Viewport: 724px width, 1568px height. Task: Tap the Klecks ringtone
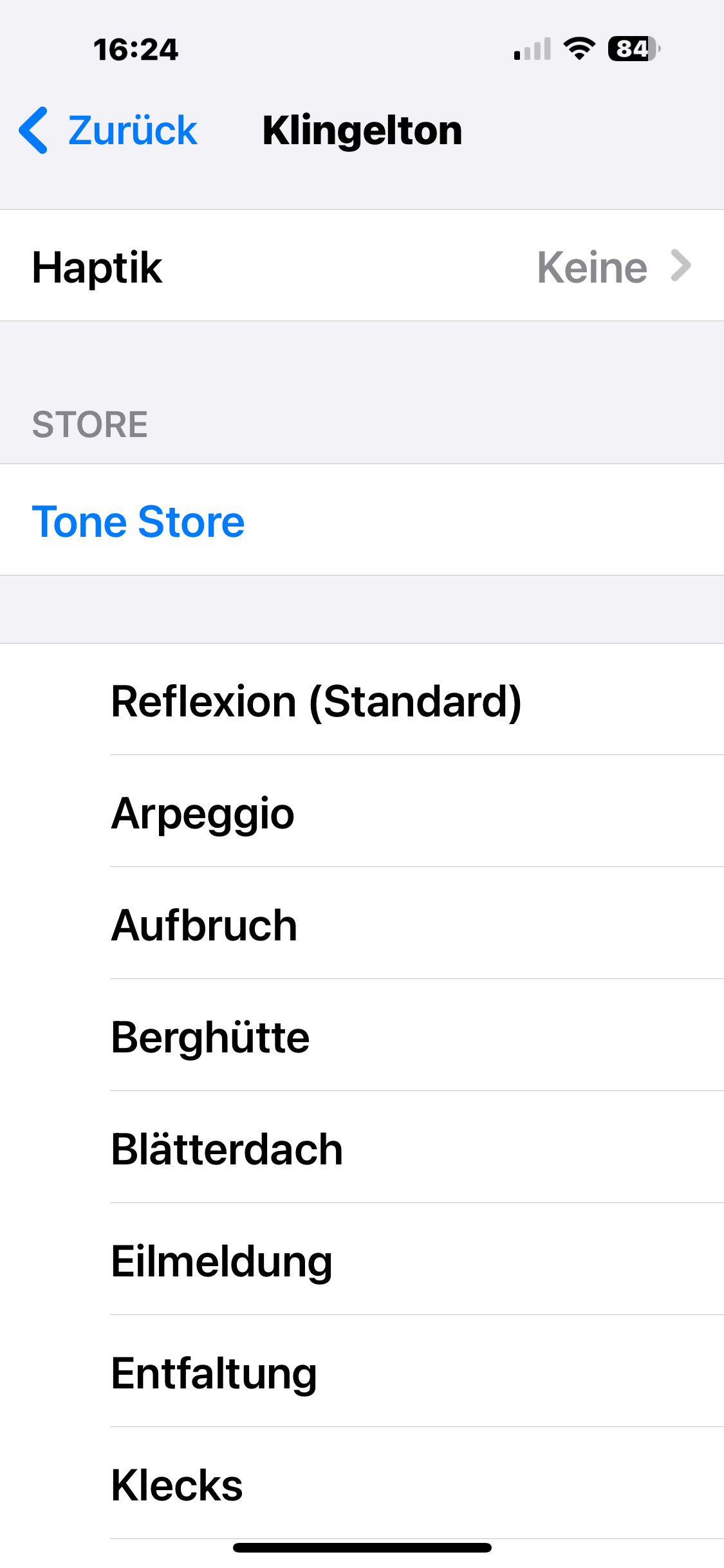click(x=178, y=1485)
